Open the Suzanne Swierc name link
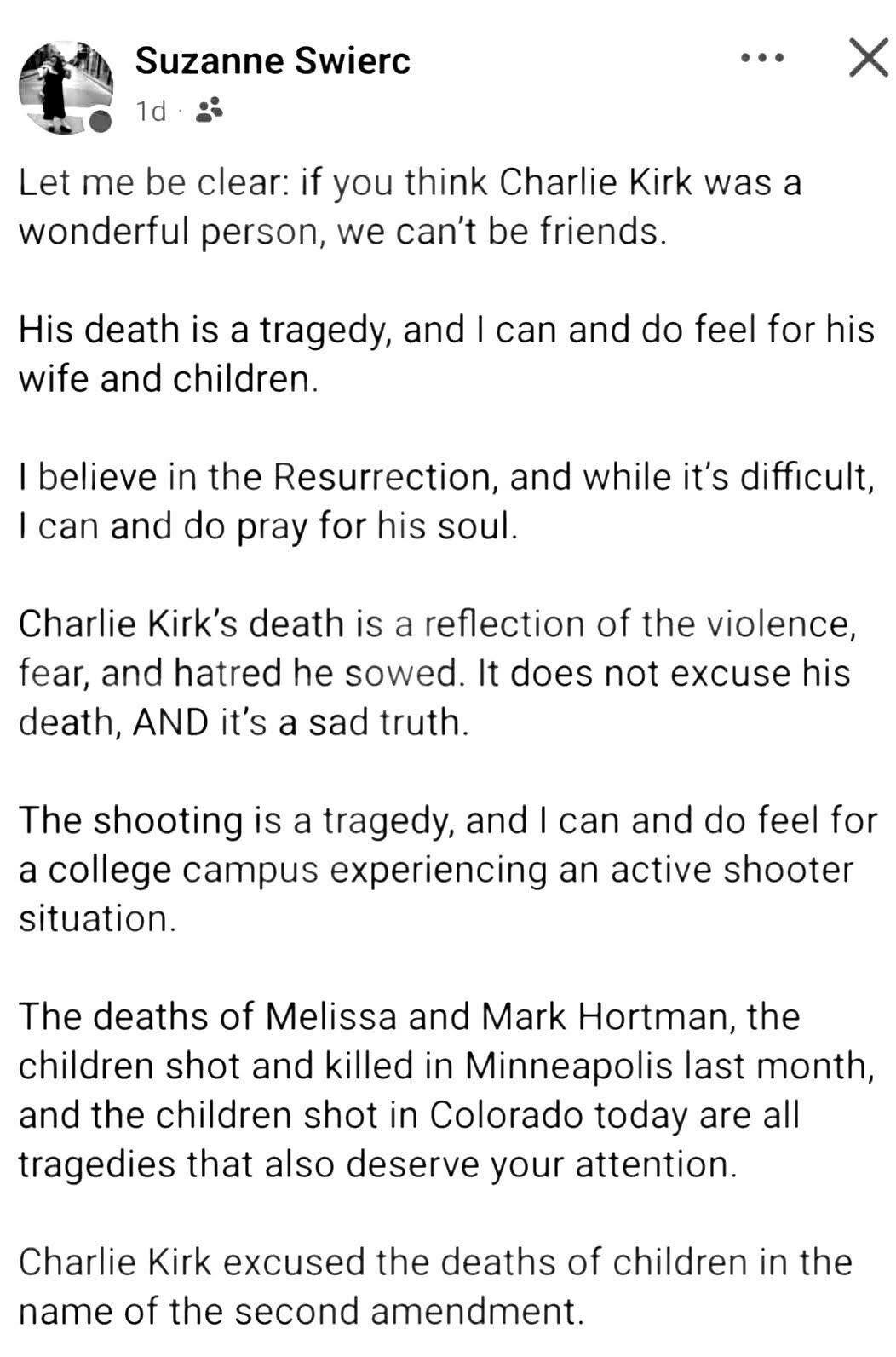896x1357 pixels. coord(273,60)
